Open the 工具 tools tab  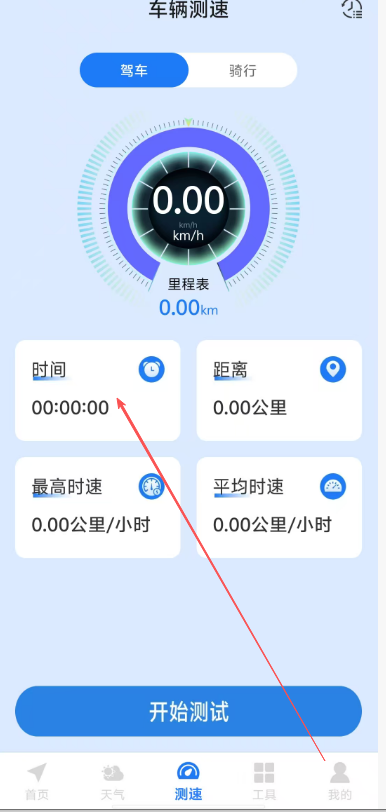tap(264, 781)
